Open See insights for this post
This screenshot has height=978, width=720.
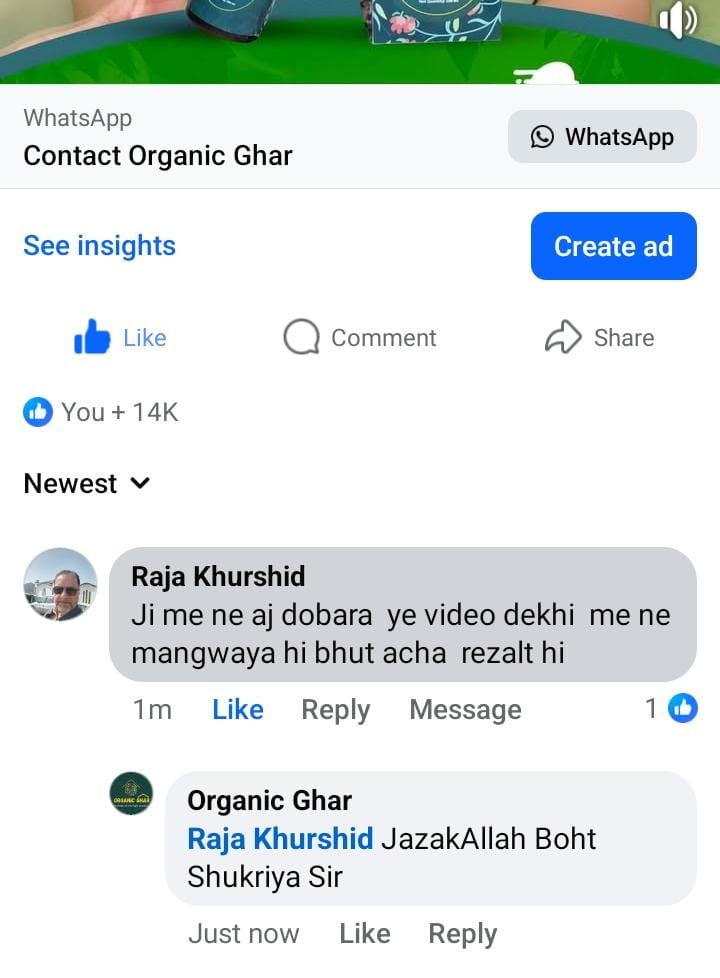pyautogui.click(x=99, y=246)
